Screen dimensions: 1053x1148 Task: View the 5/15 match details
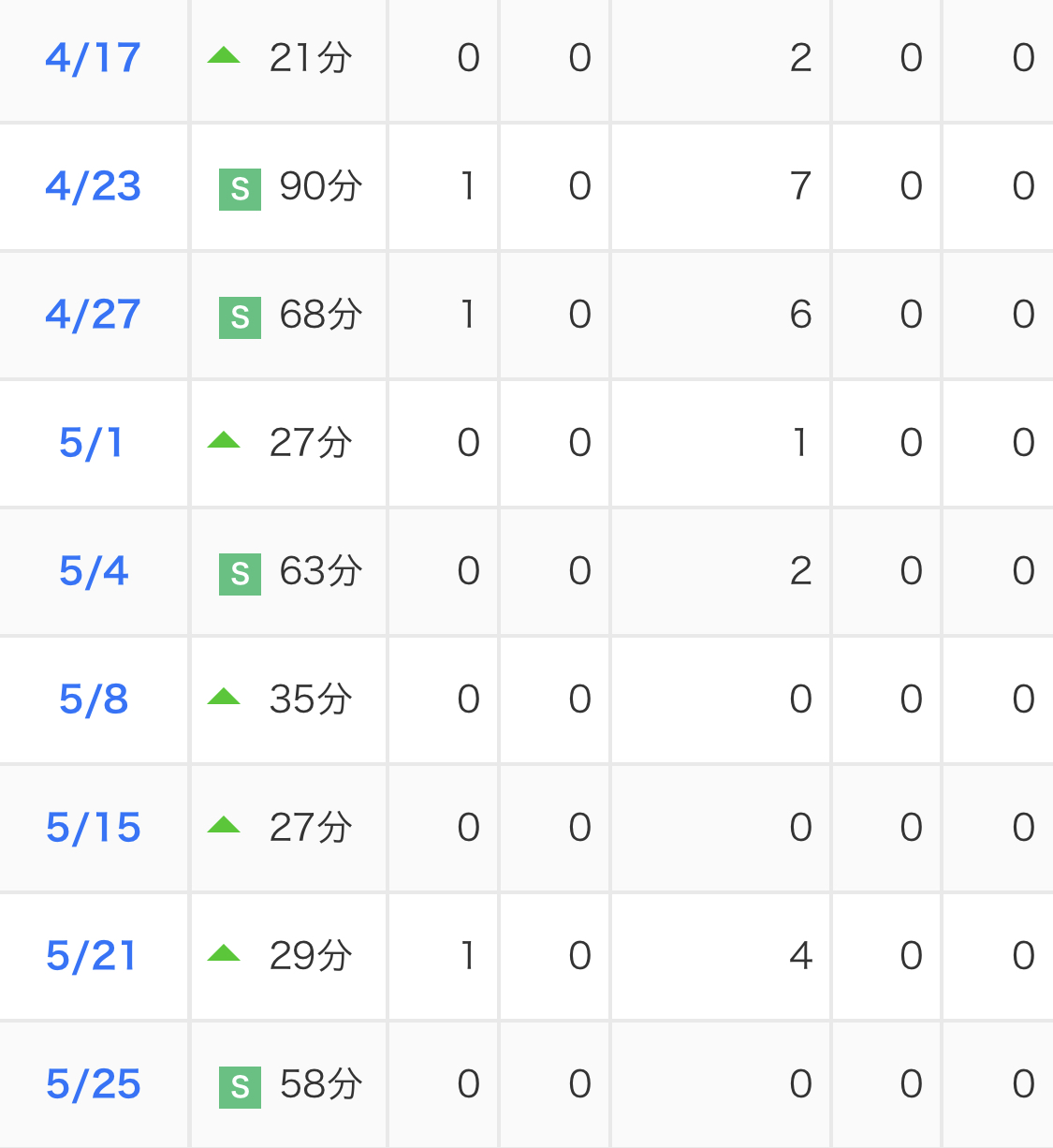click(93, 828)
